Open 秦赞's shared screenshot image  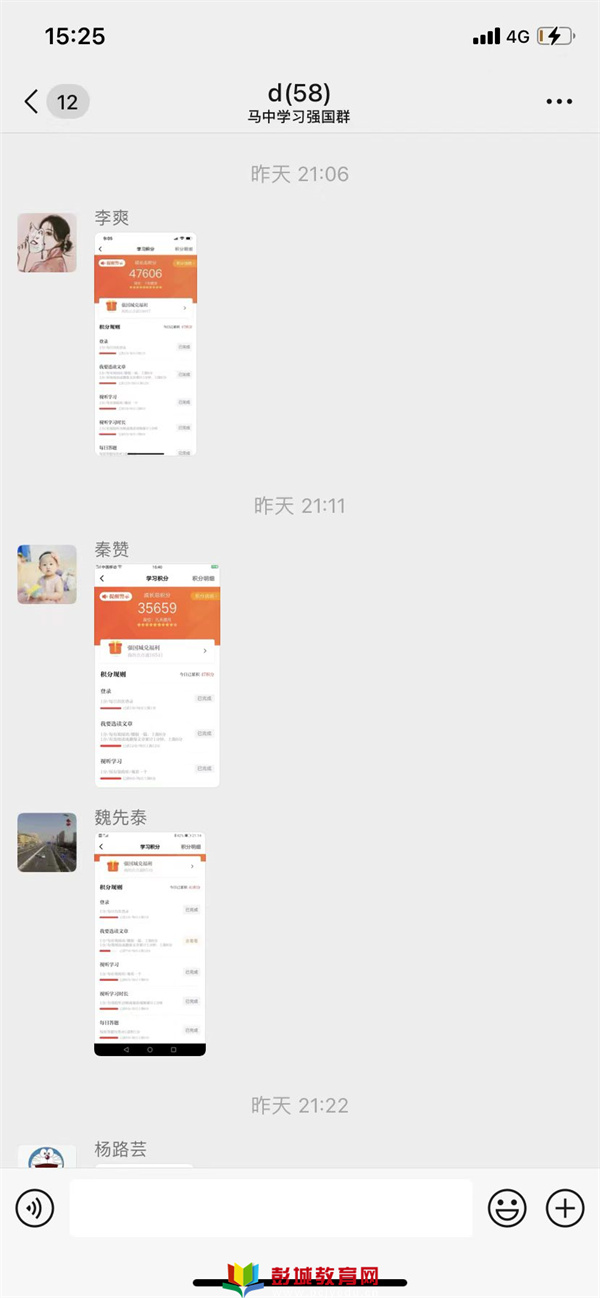tap(157, 675)
